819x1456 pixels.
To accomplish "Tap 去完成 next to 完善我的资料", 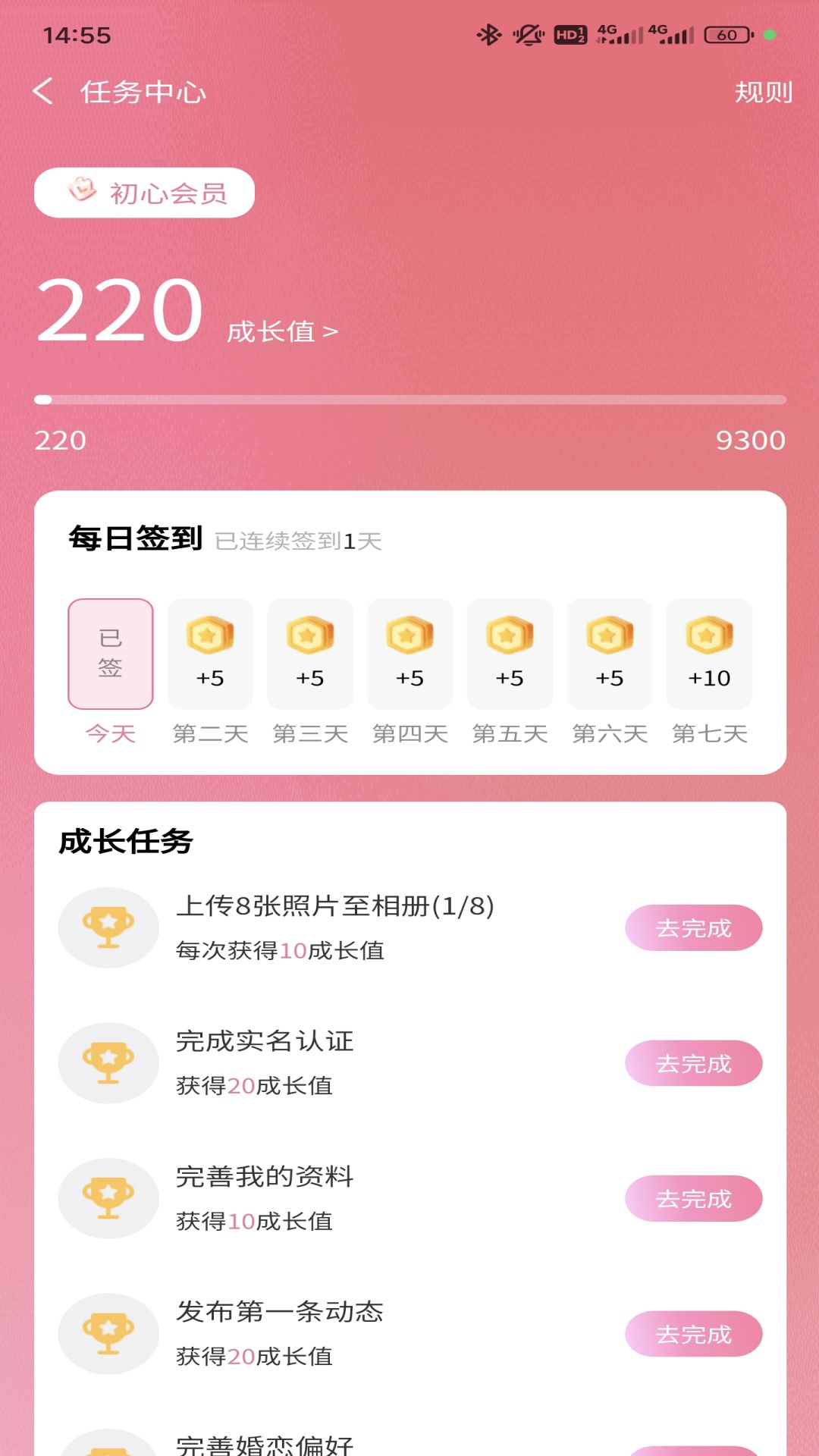I will [693, 1198].
